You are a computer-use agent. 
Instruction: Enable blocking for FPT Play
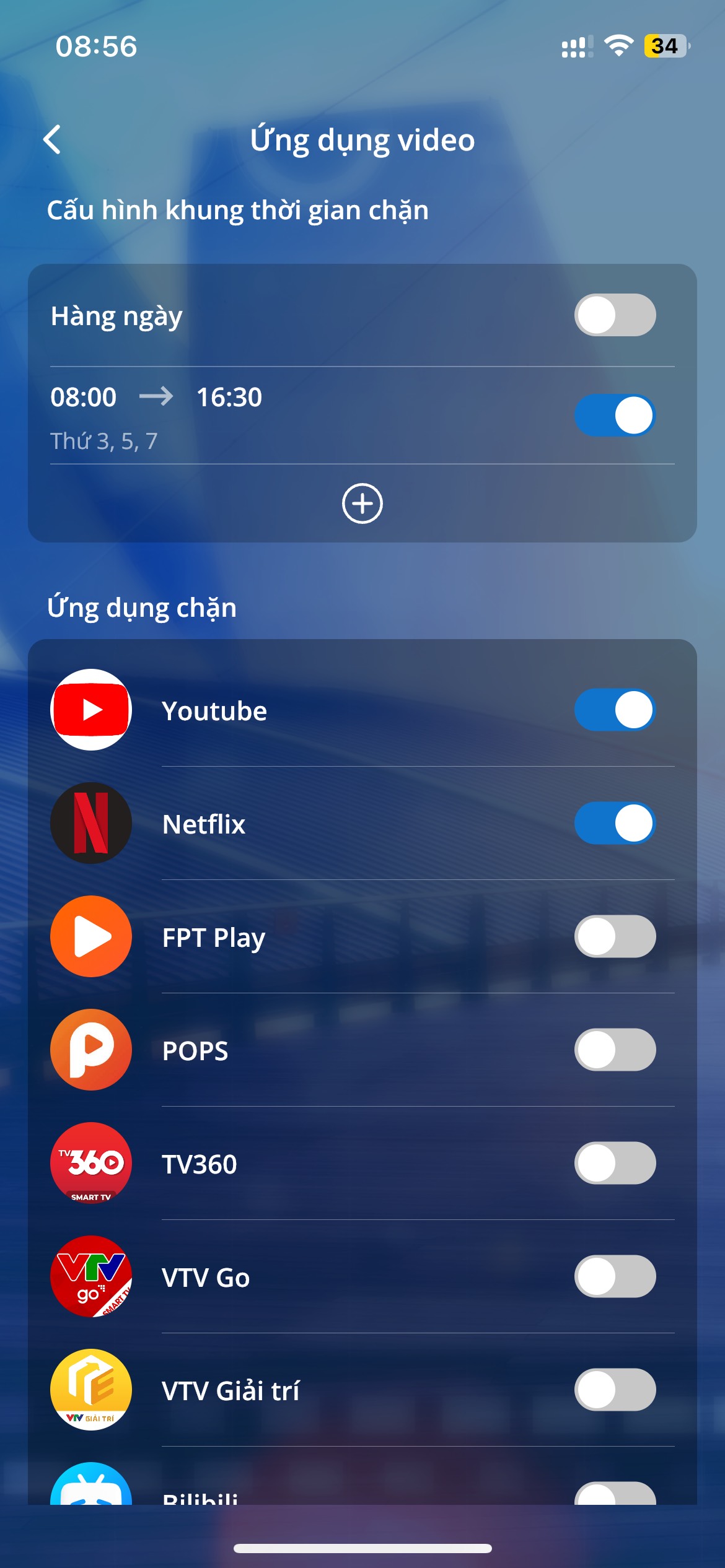pyautogui.click(x=615, y=936)
